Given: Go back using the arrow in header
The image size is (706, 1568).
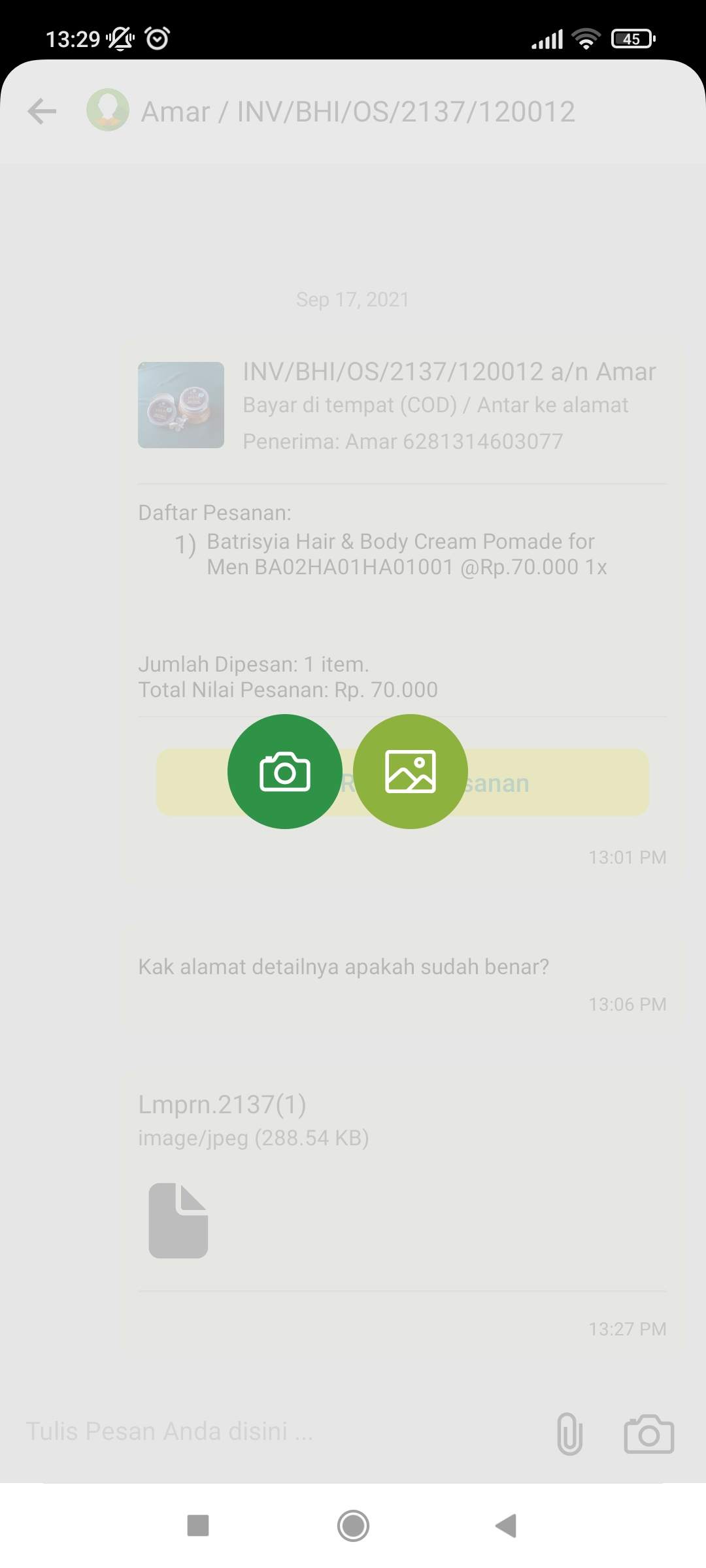Looking at the screenshot, I should click(42, 111).
